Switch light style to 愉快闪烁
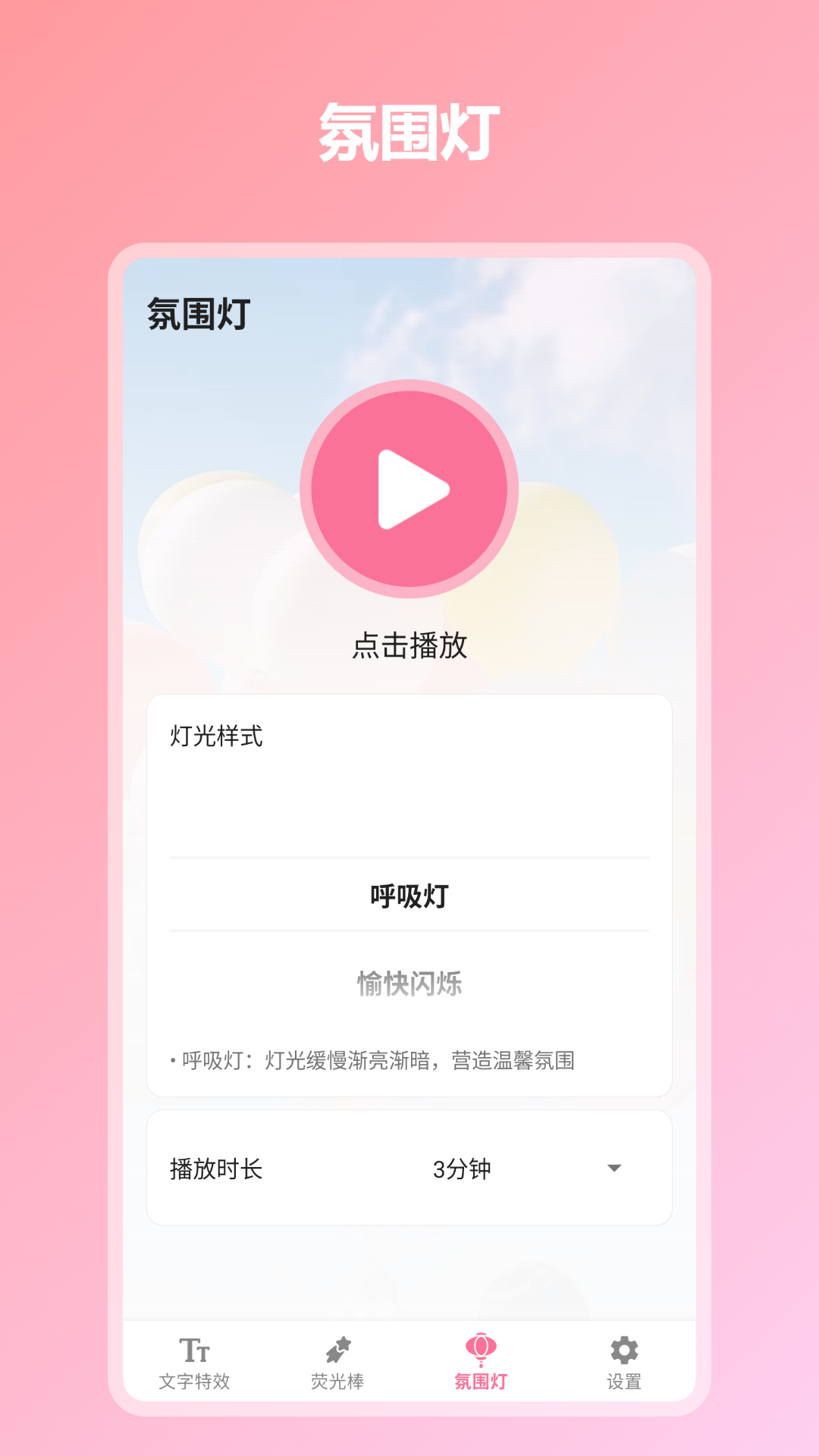Screen dimensions: 819x1456 tap(409, 984)
